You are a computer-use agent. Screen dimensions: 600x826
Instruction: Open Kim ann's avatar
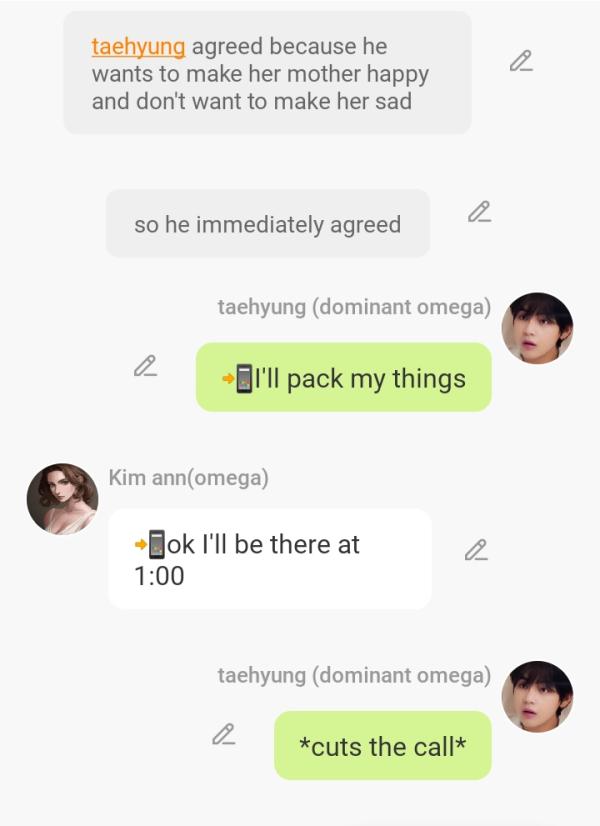62,498
